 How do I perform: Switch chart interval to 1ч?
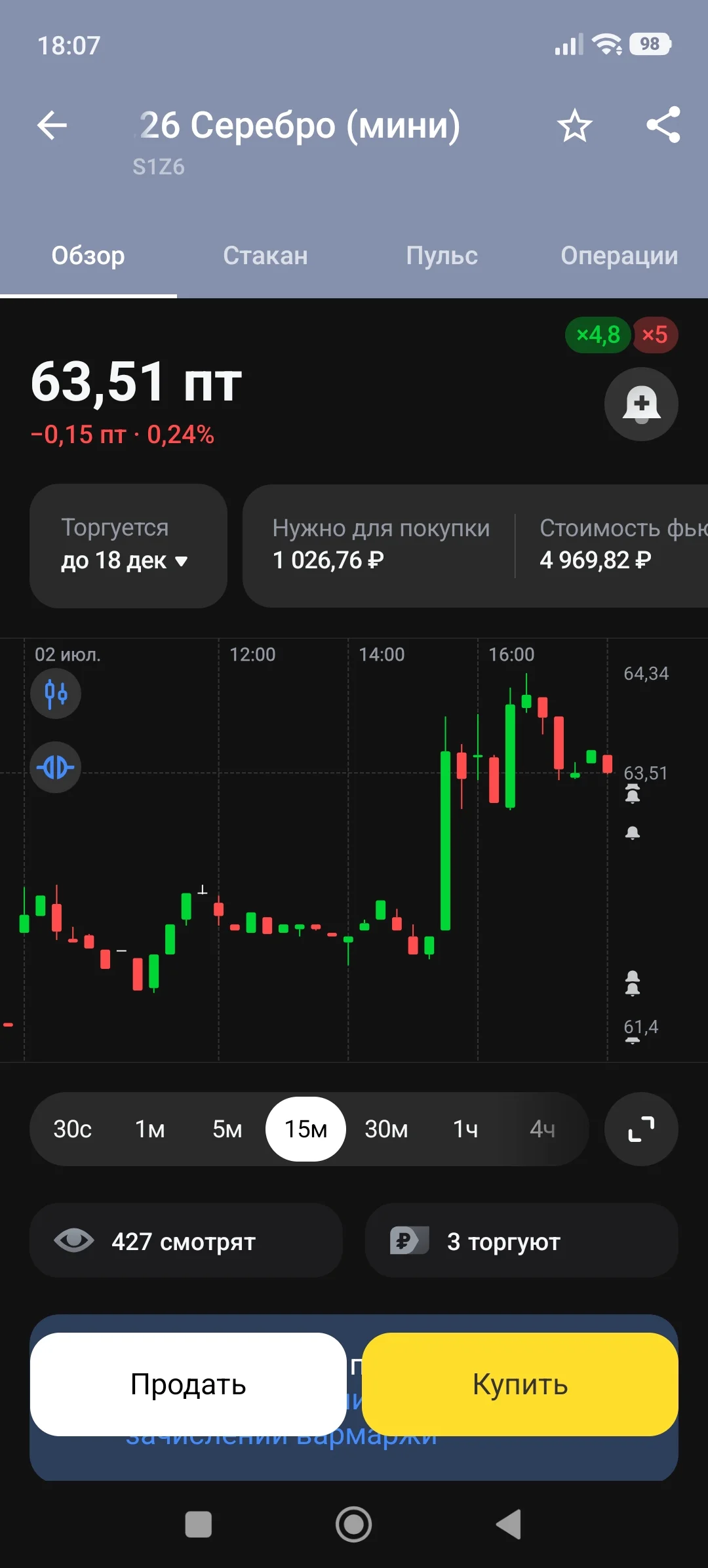coord(465,1129)
